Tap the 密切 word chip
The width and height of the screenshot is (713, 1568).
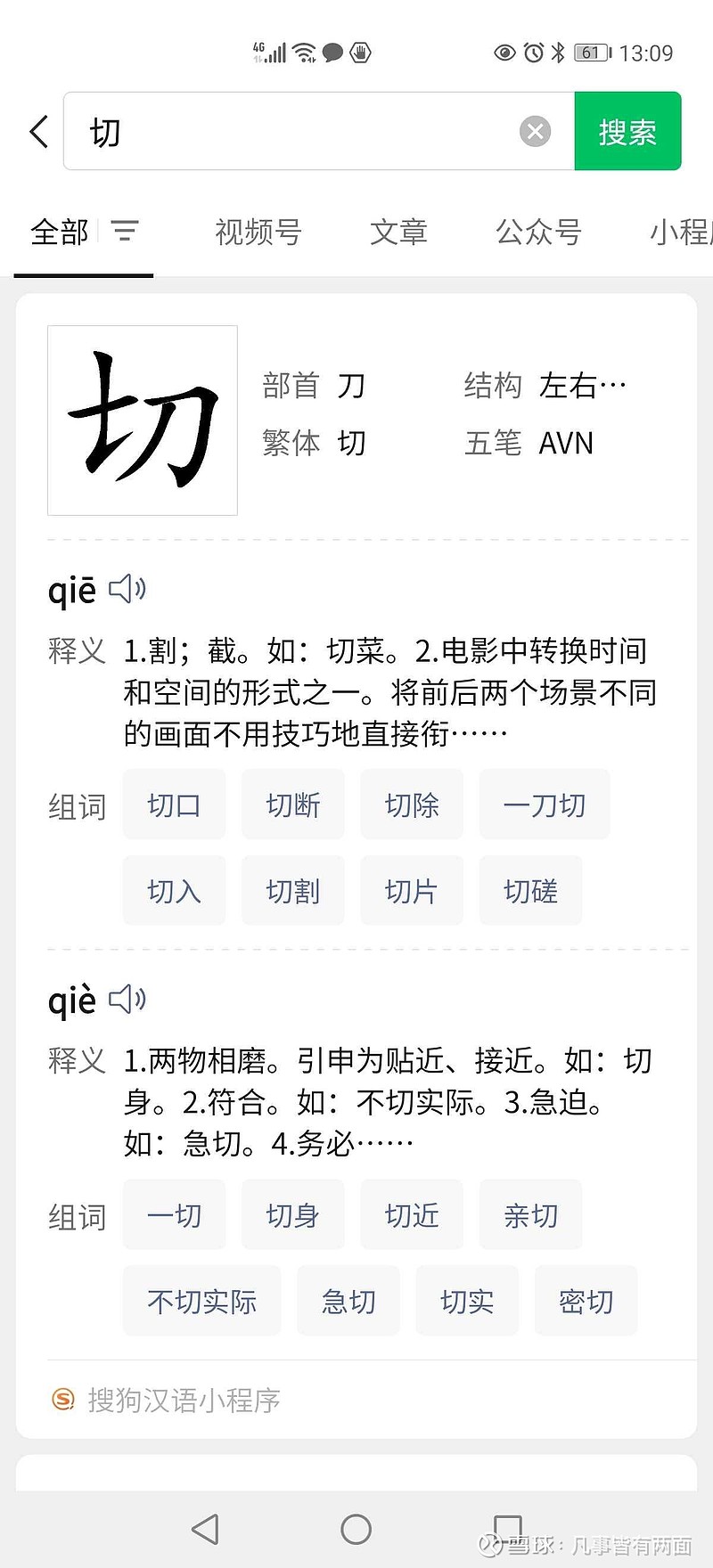pos(586,1301)
